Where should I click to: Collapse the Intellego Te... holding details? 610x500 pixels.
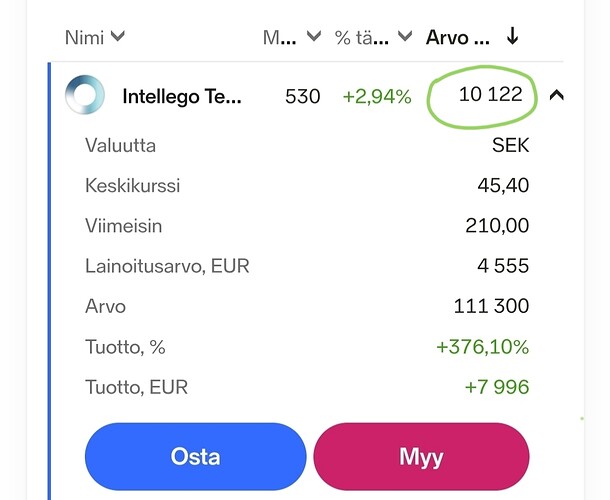(557, 96)
